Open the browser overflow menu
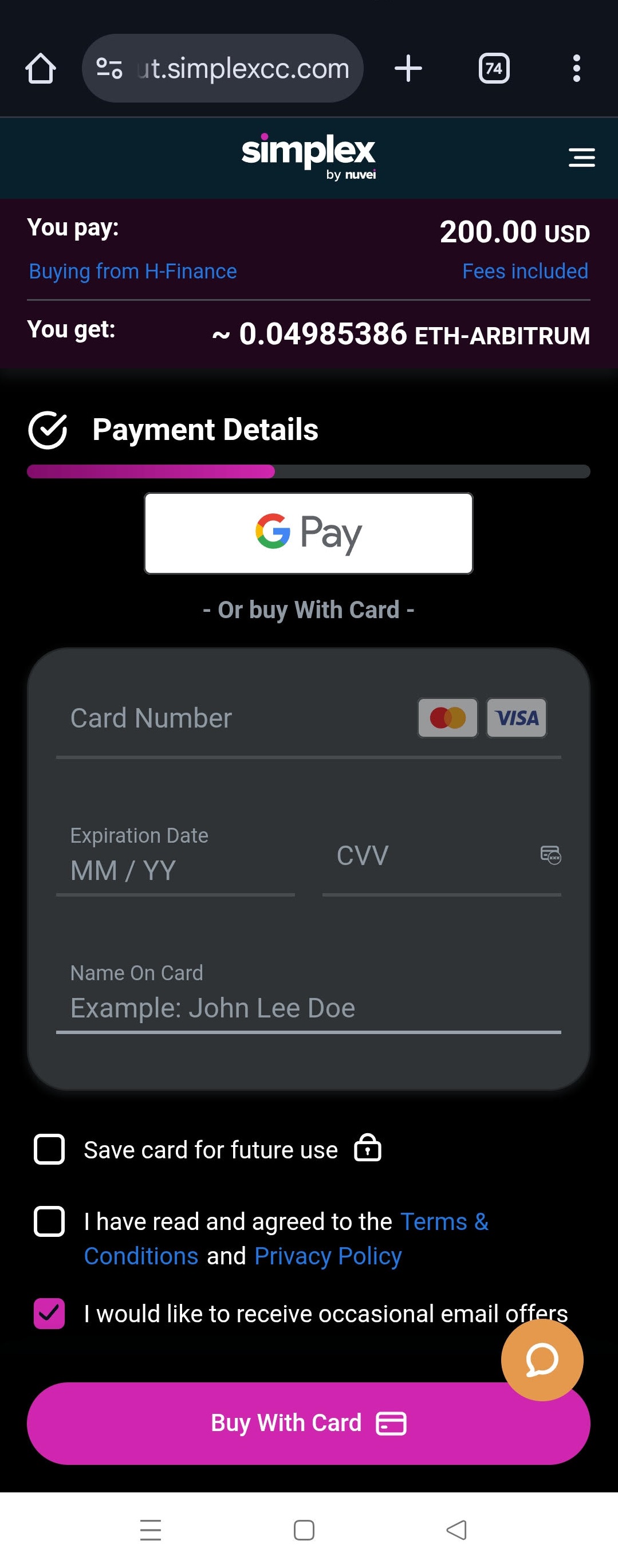 pos(576,68)
